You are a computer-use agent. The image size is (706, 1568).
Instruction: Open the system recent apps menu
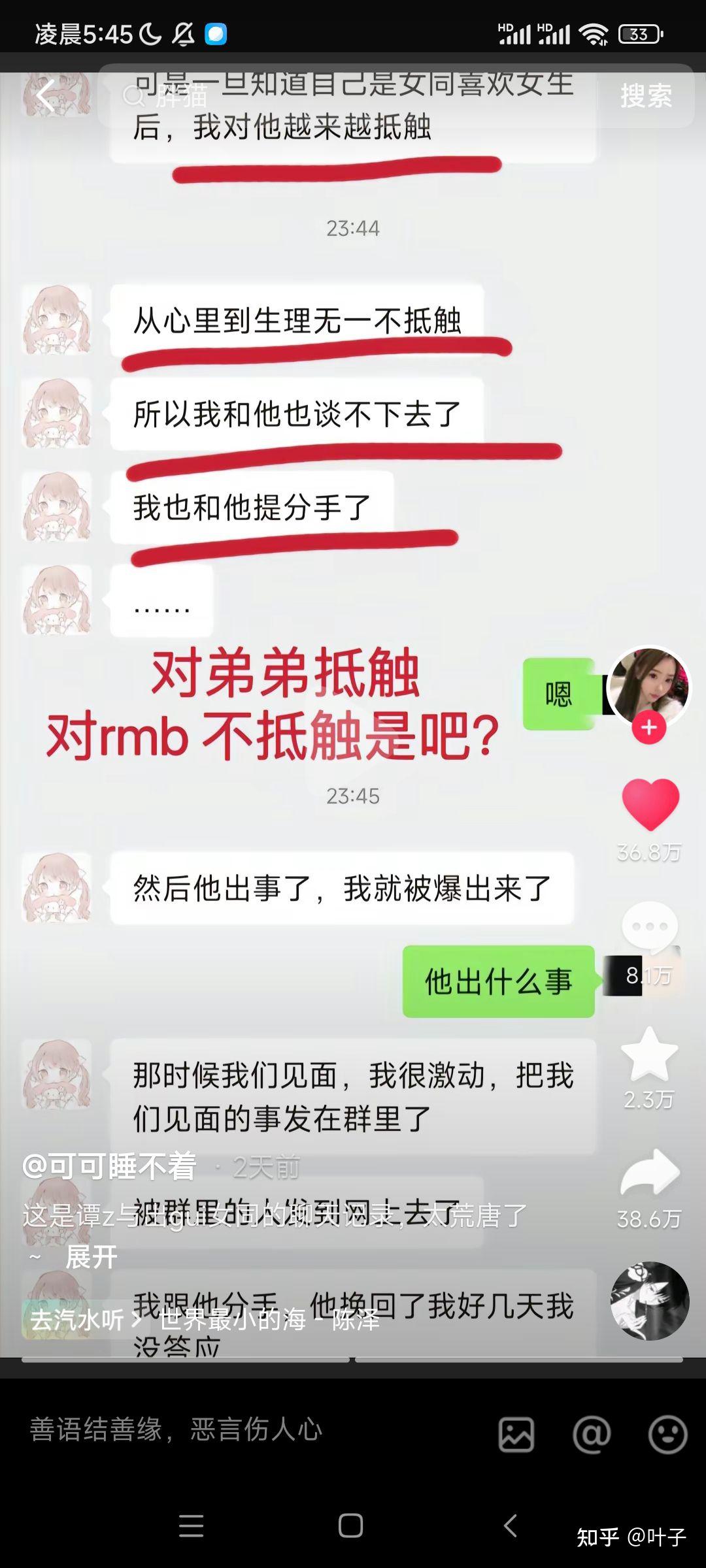[191, 1526]
